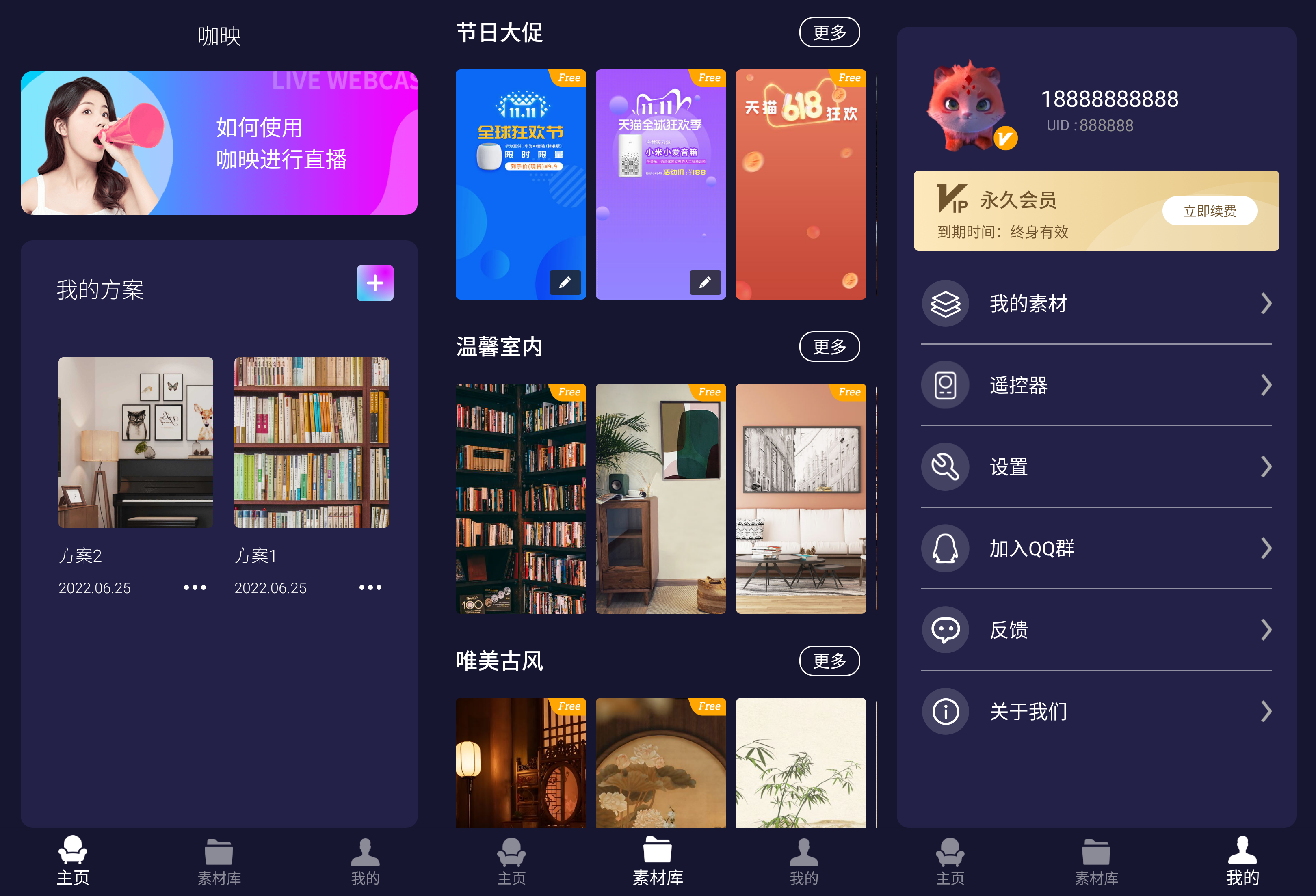Viewport: 1316px width, 896px height.
Task: Show more 唯美古风 backgrounds
Action: click(829, 661)
